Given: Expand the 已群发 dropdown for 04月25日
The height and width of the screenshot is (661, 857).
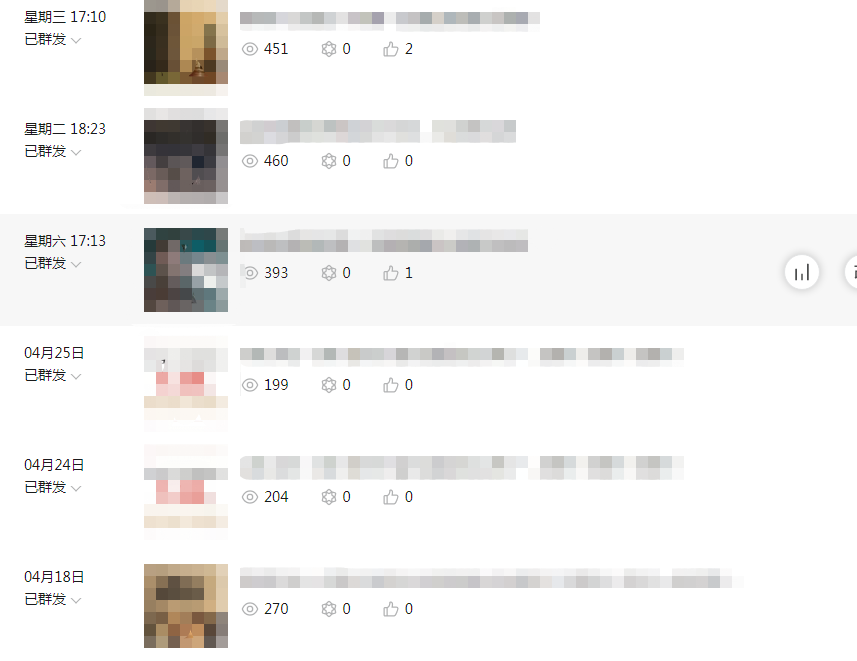Looking at the screenshot, I should (x=53, y=375).
